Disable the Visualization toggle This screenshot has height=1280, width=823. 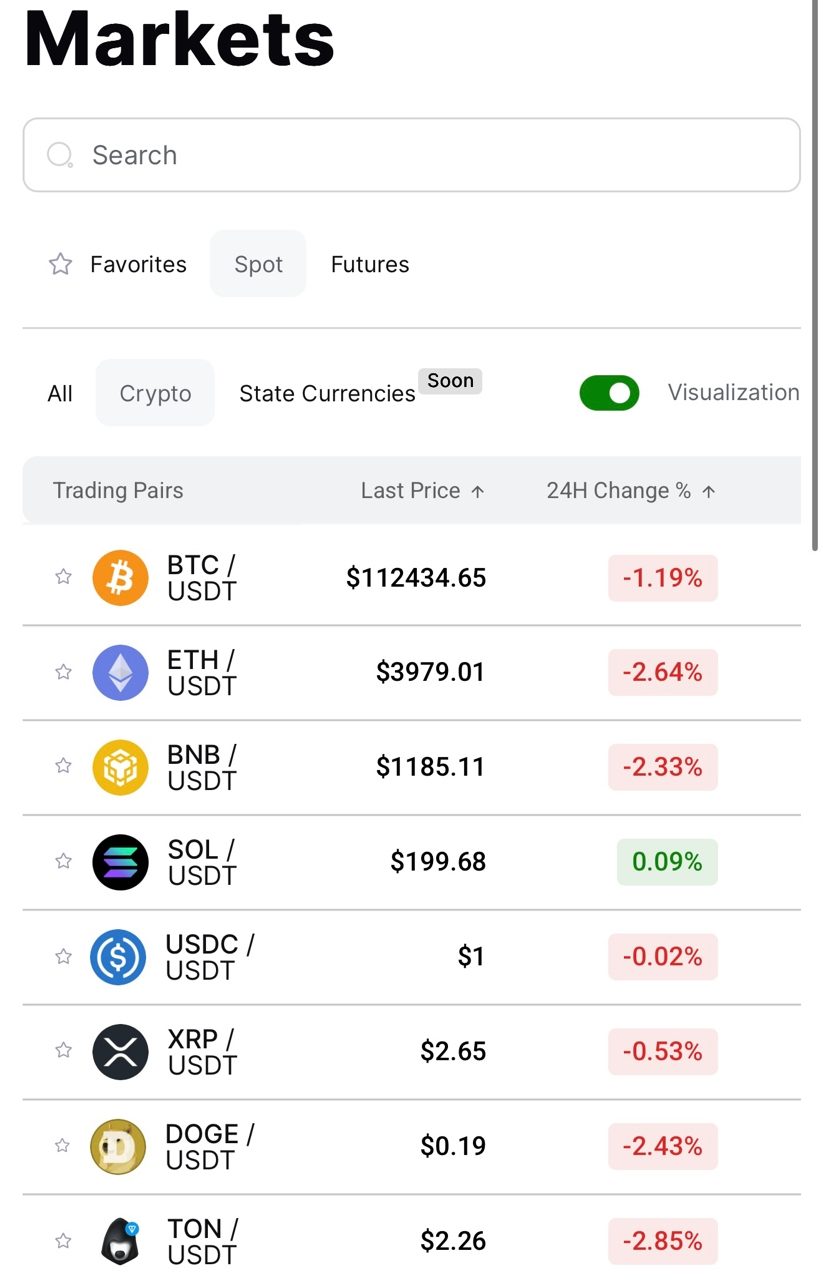(610, 393)
